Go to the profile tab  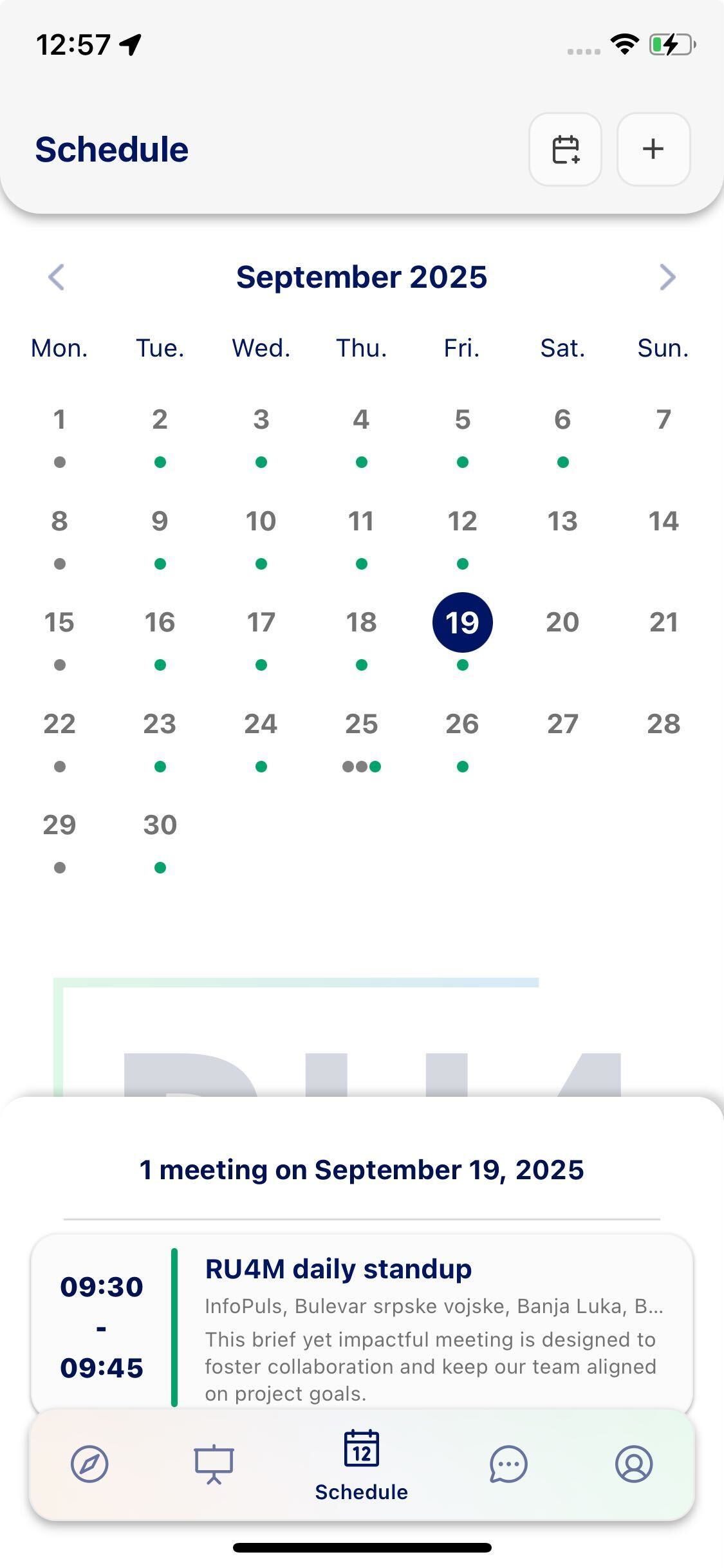tap(634, 1464)
